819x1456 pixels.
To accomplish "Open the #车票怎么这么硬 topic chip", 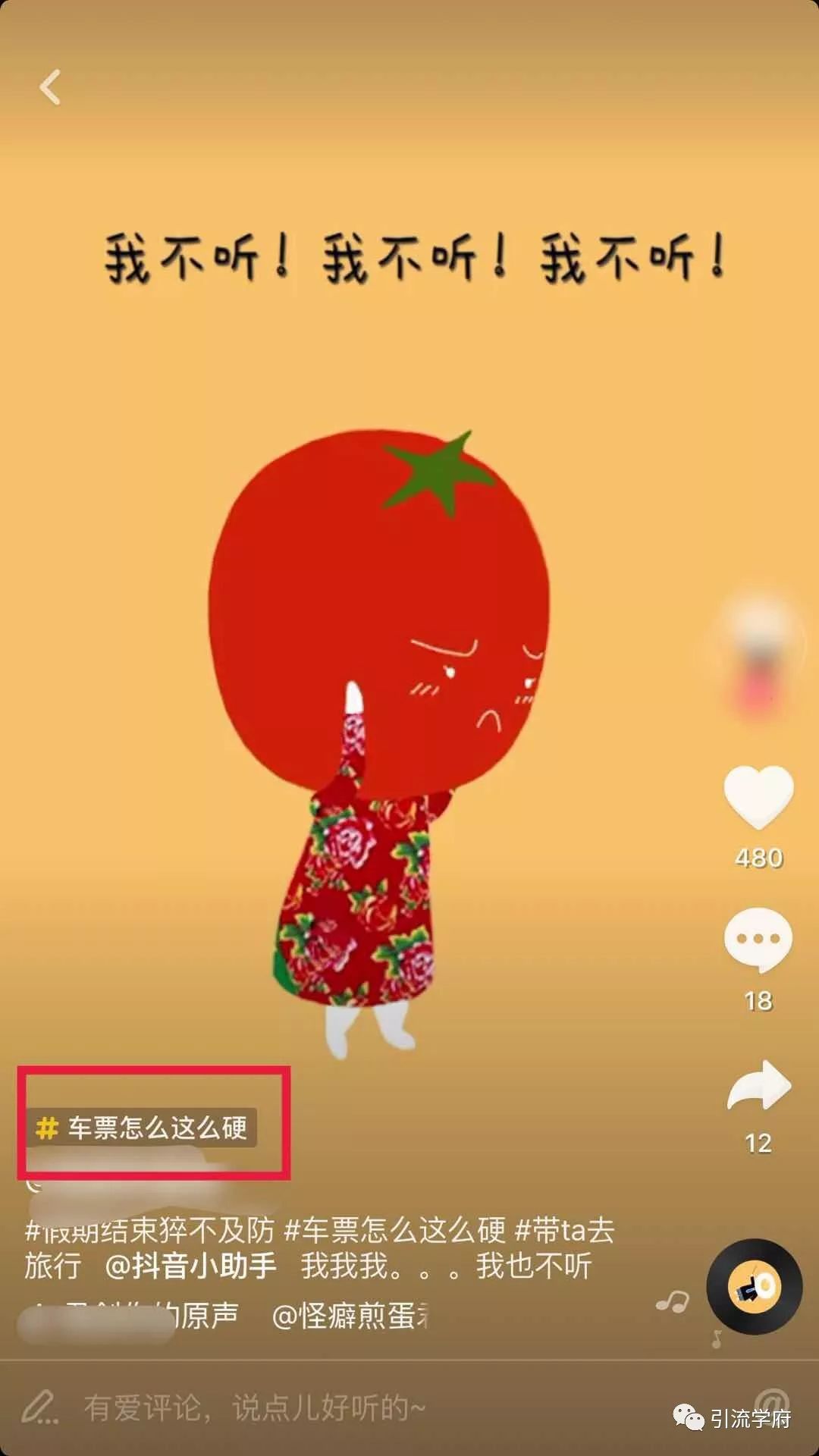I will tap(143, 1128).
